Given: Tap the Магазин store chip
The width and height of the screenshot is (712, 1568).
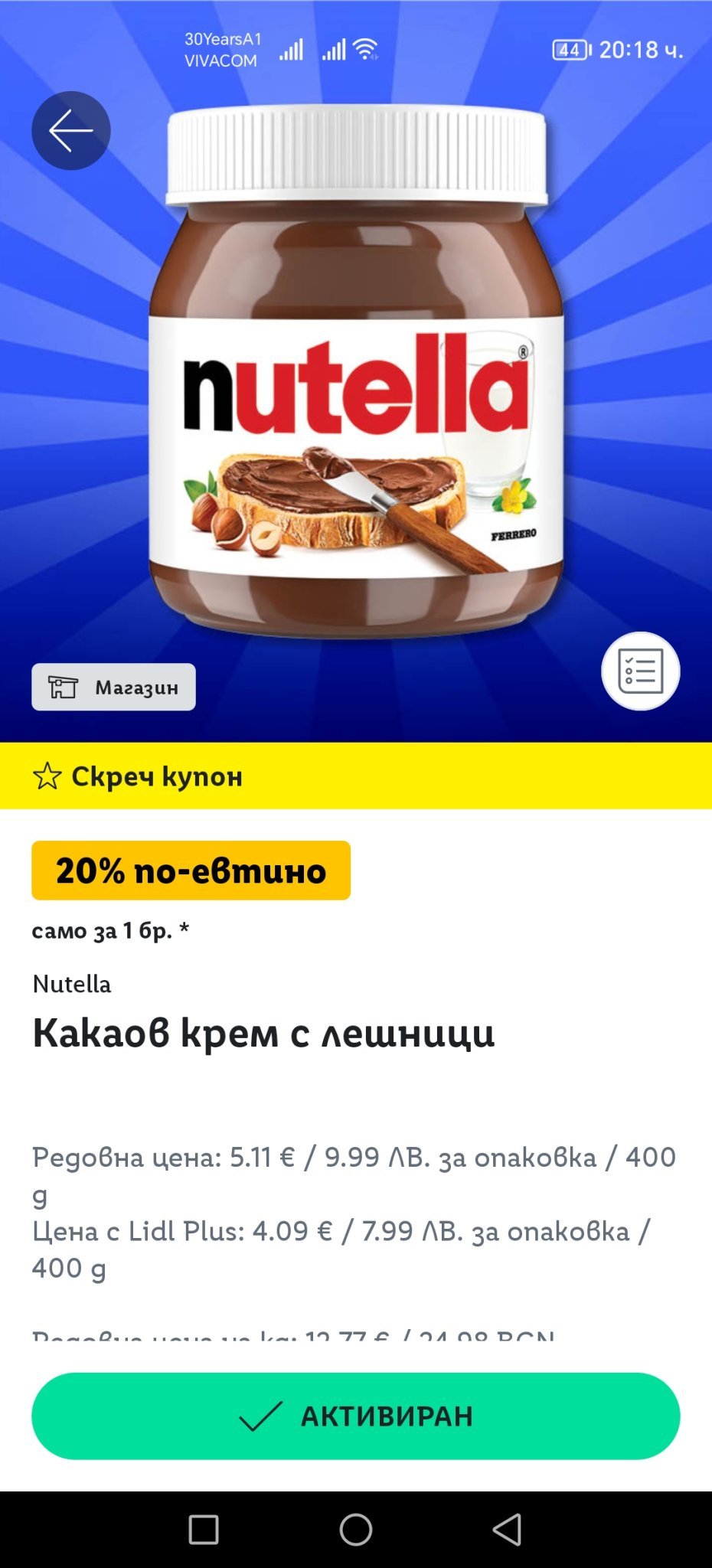Looking at the screenshot, I should click(113, 687).
